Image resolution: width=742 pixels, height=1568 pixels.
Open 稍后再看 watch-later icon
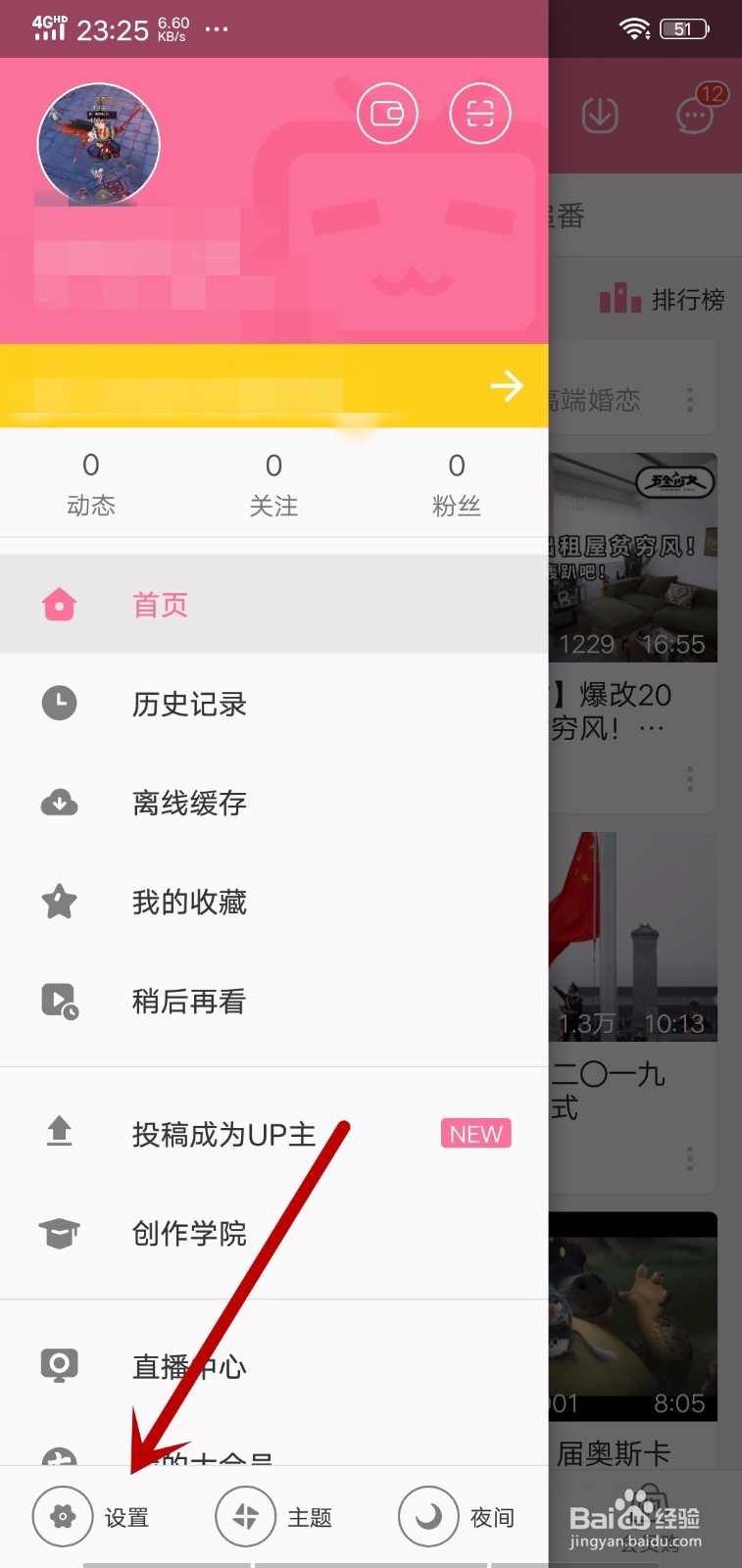click(x=59, y=1001)
